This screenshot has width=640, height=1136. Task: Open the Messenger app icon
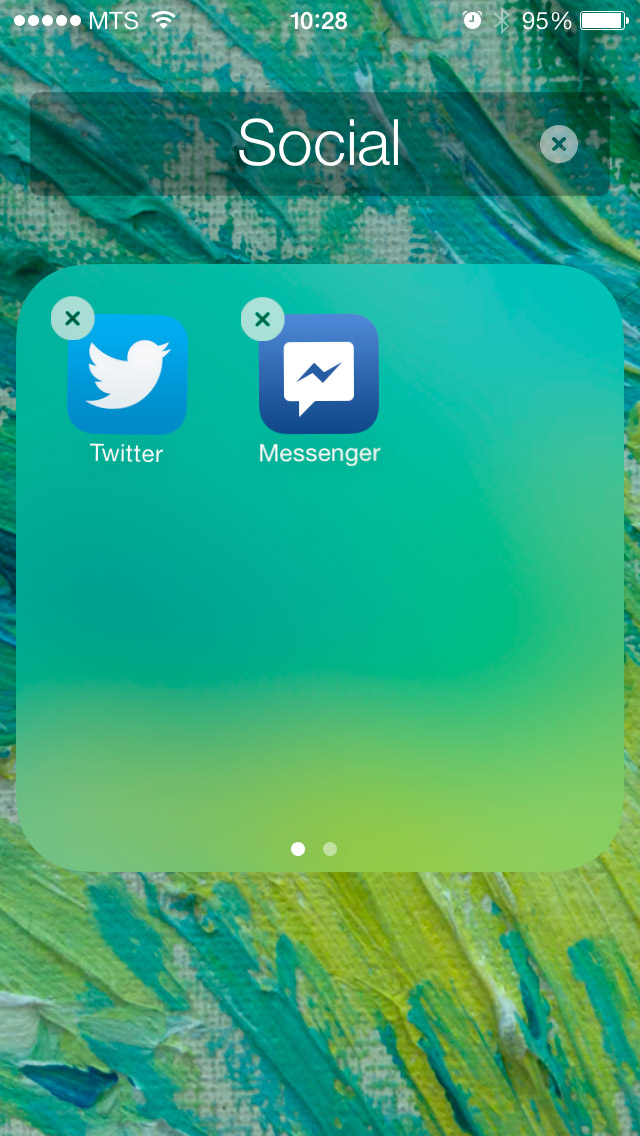tap(319, 375)
